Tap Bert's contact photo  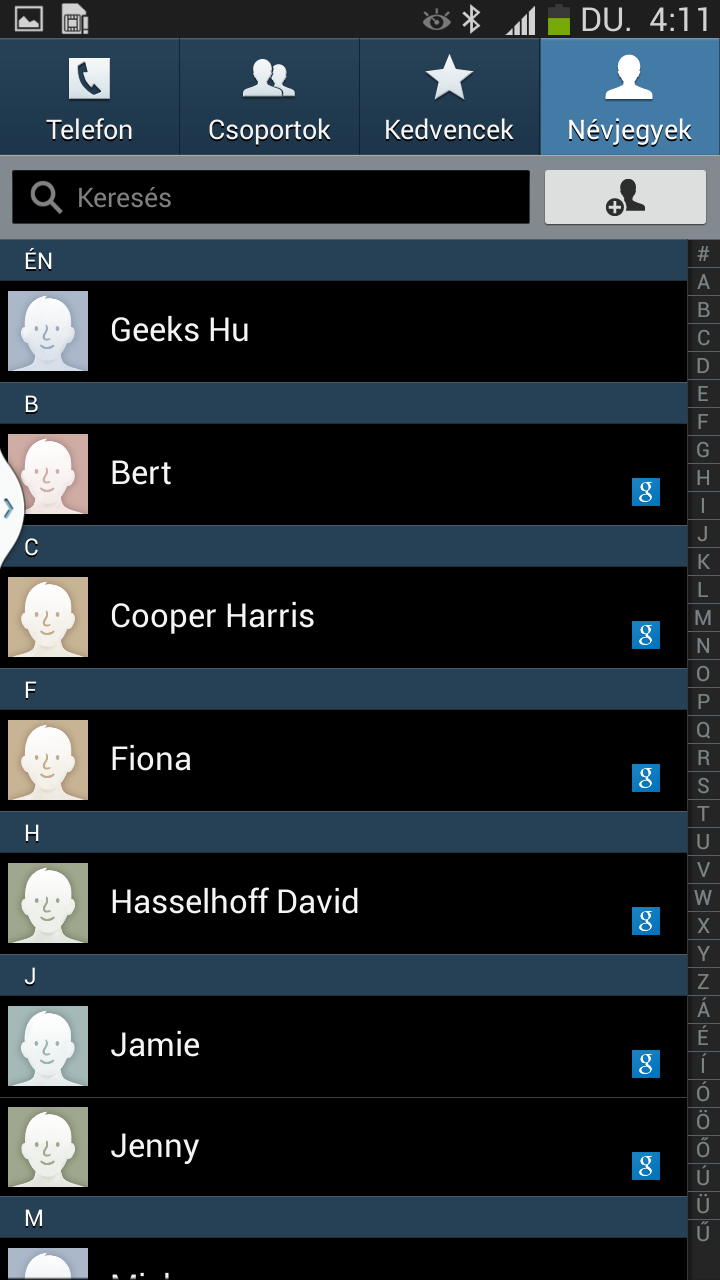point(48,474)
